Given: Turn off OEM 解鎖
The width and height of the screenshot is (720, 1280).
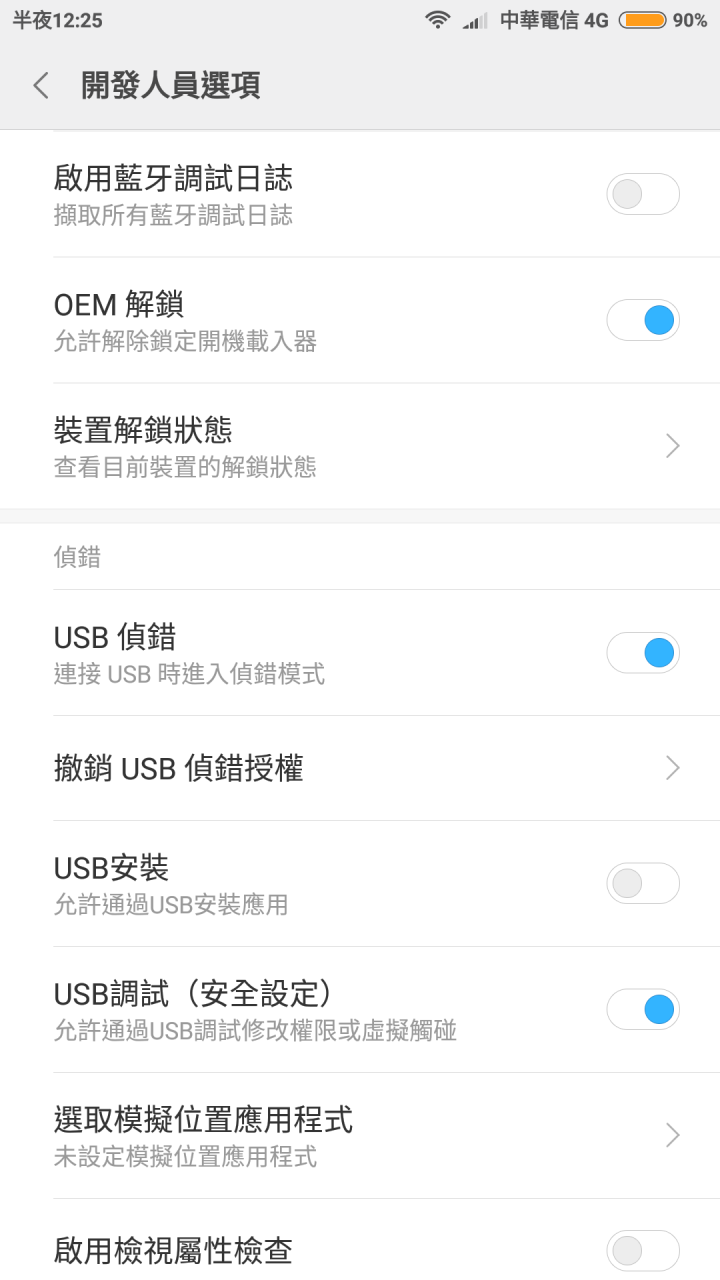Looking at the screenshot, I should 643,320.
